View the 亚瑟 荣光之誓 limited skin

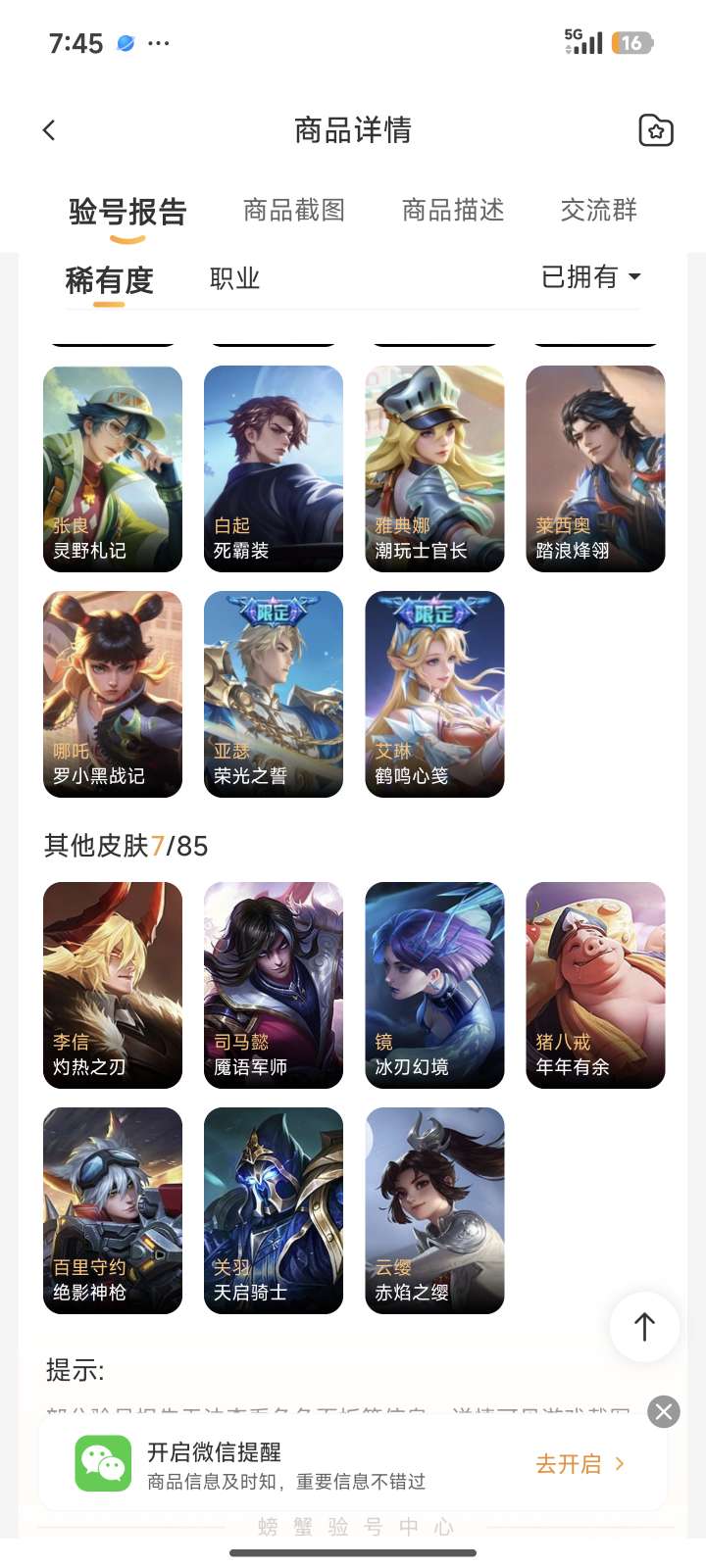[x=274, y=694]
